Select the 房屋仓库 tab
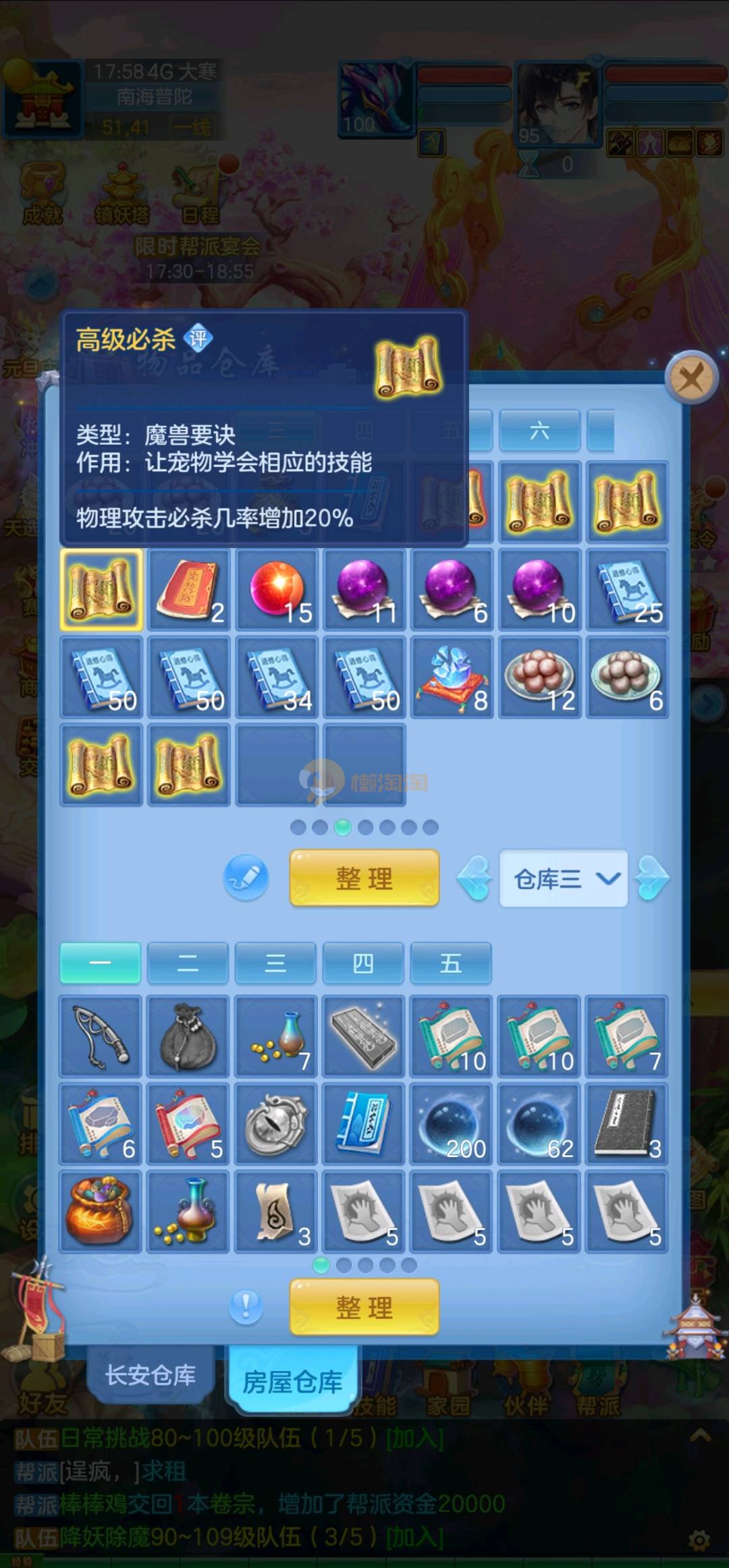The image size is (729, 1568). [292, 1382]
